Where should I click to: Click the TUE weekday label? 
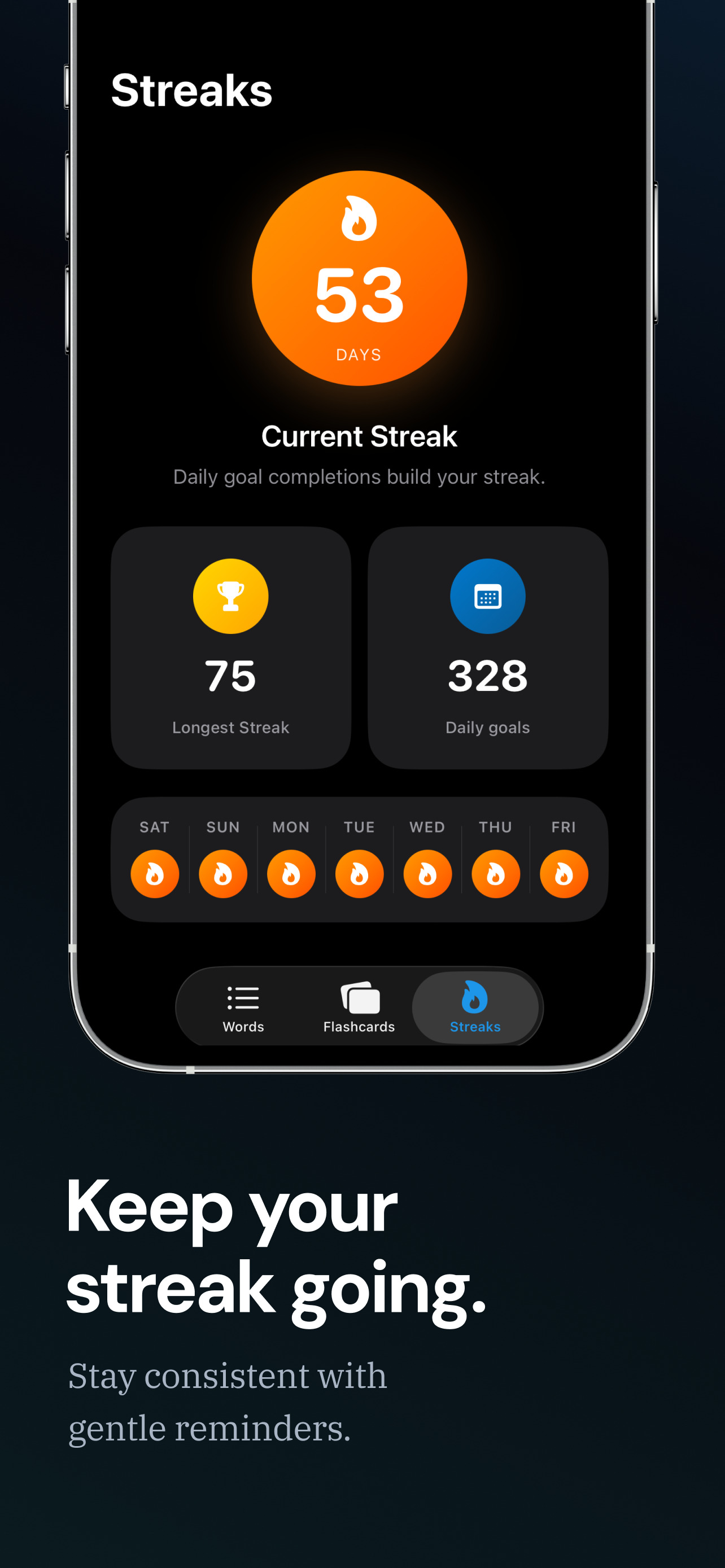pyautogui.click(x=359, y=826)
